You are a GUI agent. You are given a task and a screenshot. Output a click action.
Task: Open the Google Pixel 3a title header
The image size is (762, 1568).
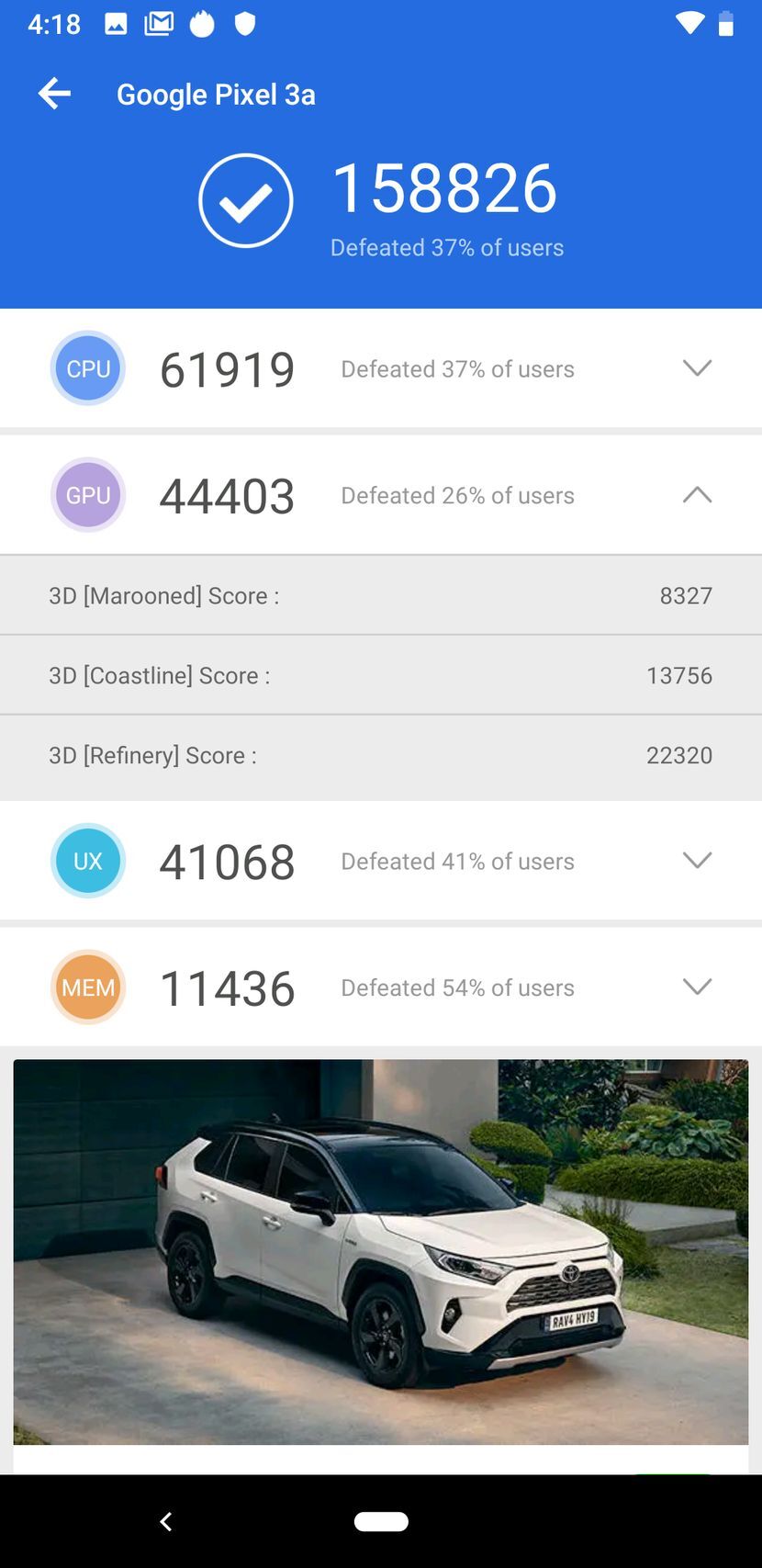coord(216,94)
